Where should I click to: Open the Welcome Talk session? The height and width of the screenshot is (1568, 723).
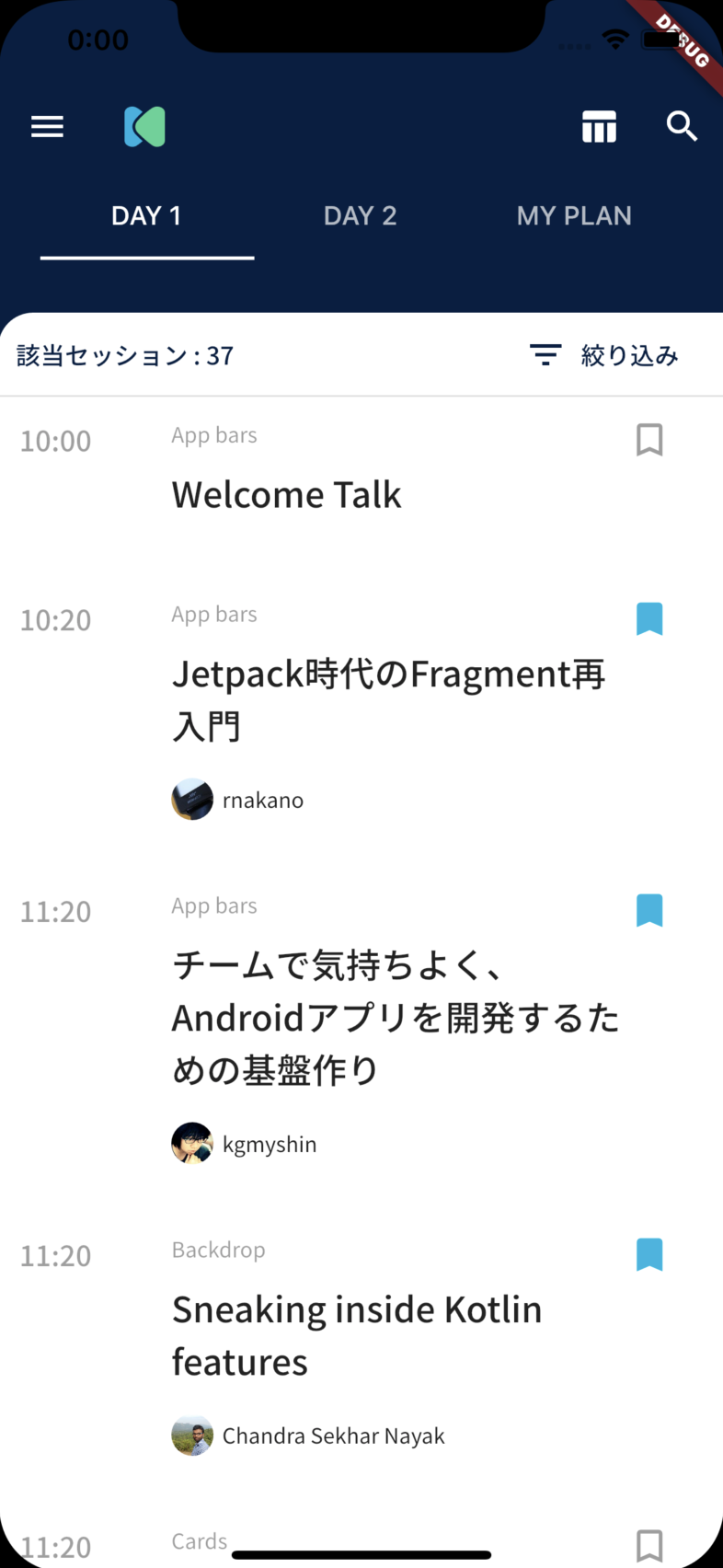pyautogui.click(x=287, y=495)
